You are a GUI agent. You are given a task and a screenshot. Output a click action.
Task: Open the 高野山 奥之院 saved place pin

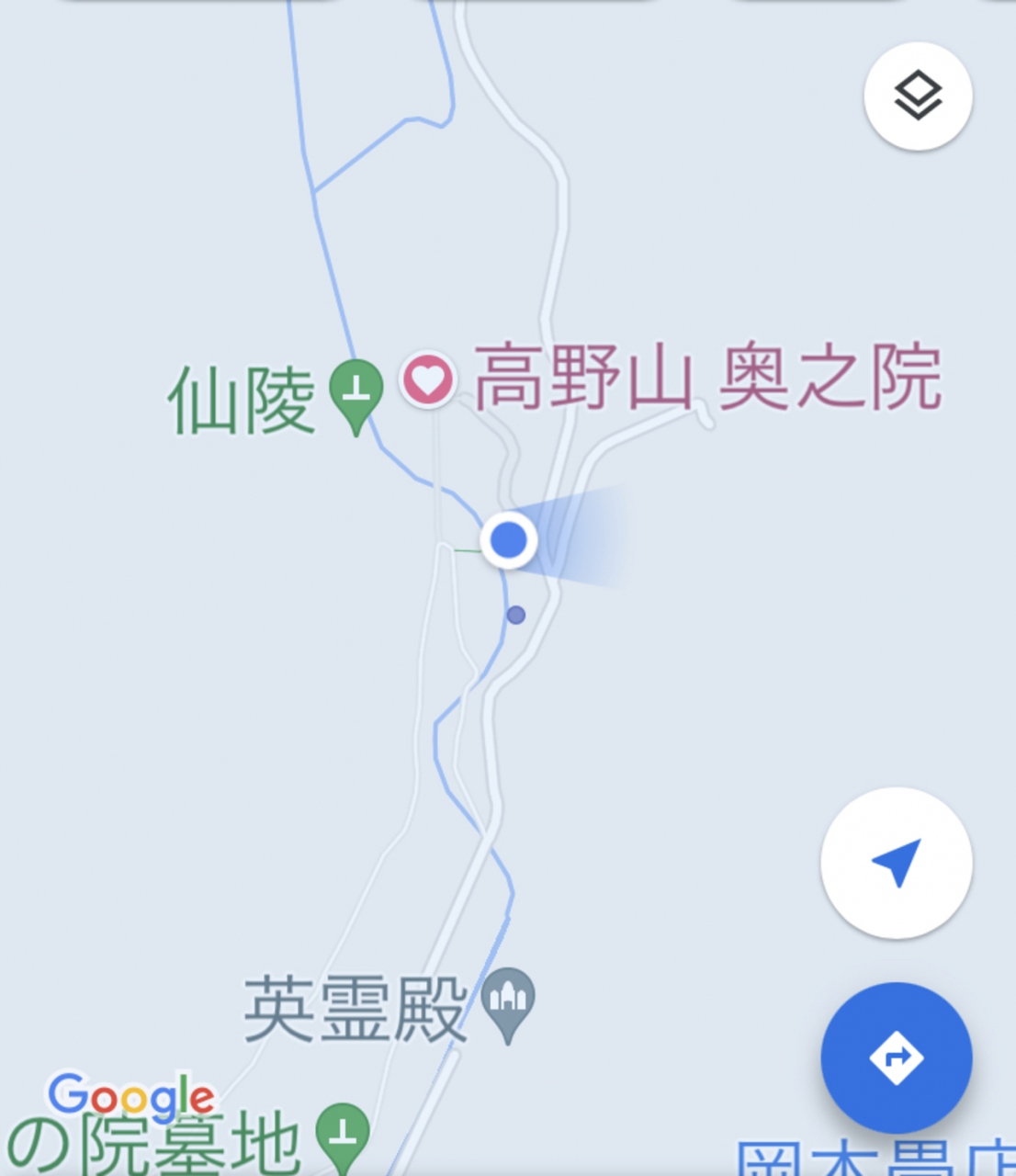click(x=428, y=379)
